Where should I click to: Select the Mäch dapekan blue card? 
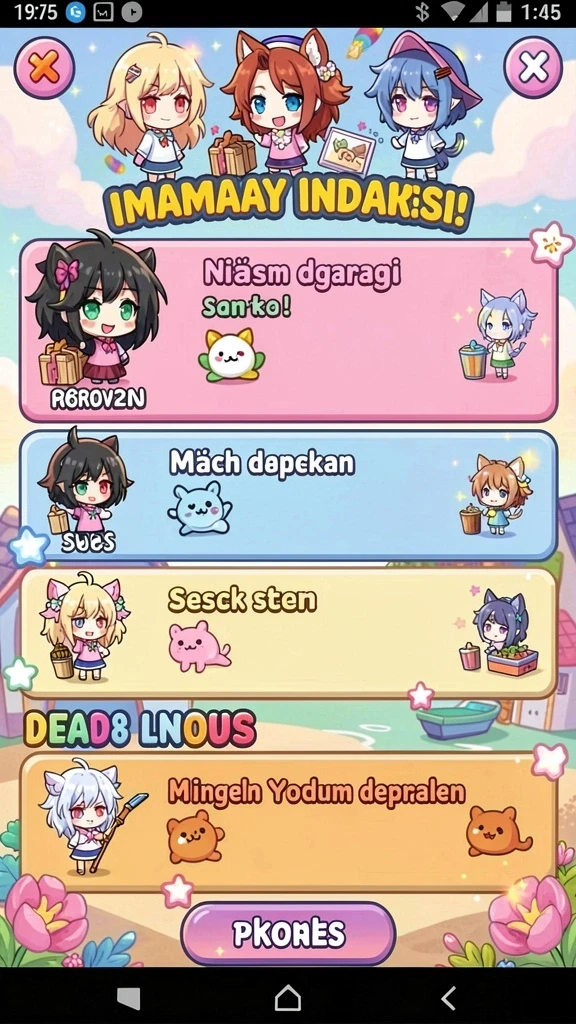[289, 494]
